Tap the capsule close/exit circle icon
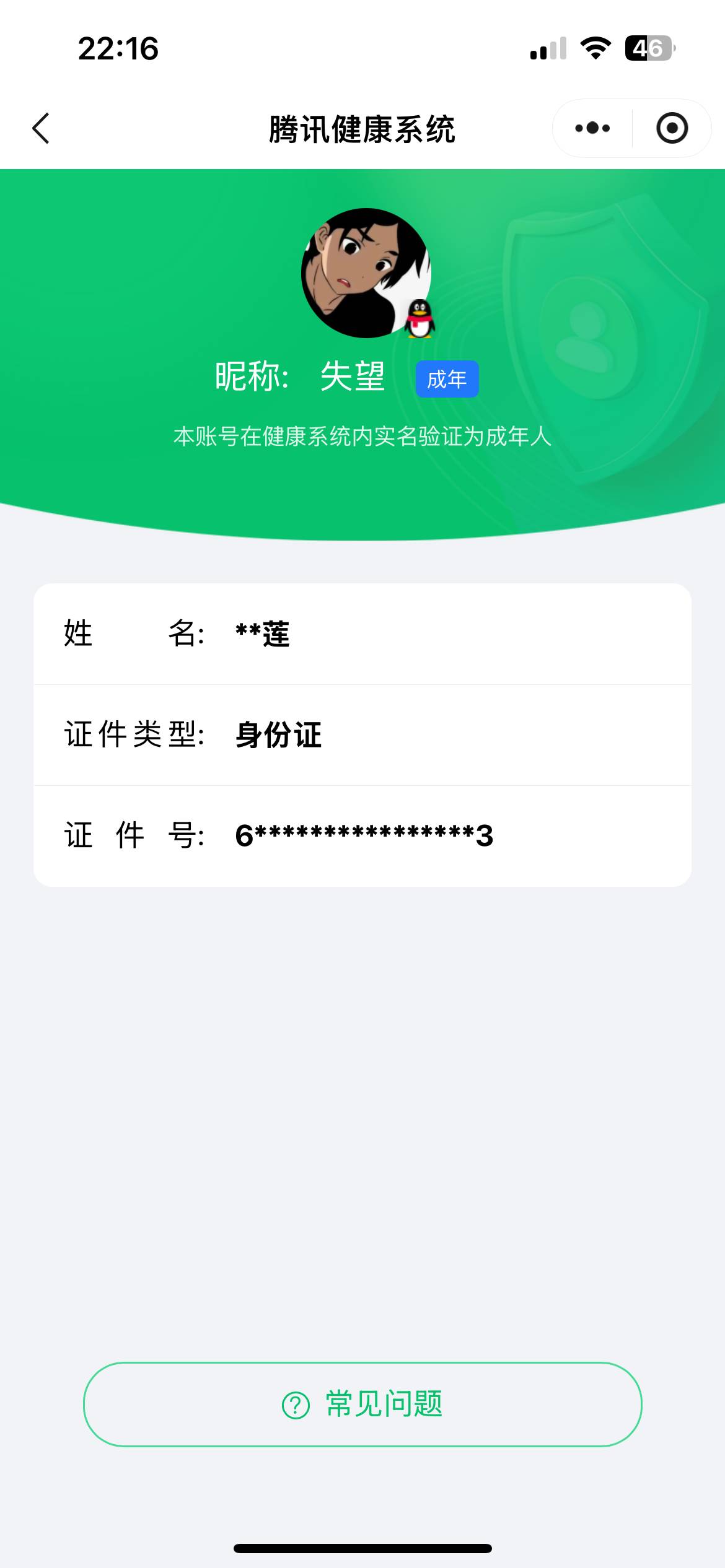Screen dimensions: 725x1568 672,128
